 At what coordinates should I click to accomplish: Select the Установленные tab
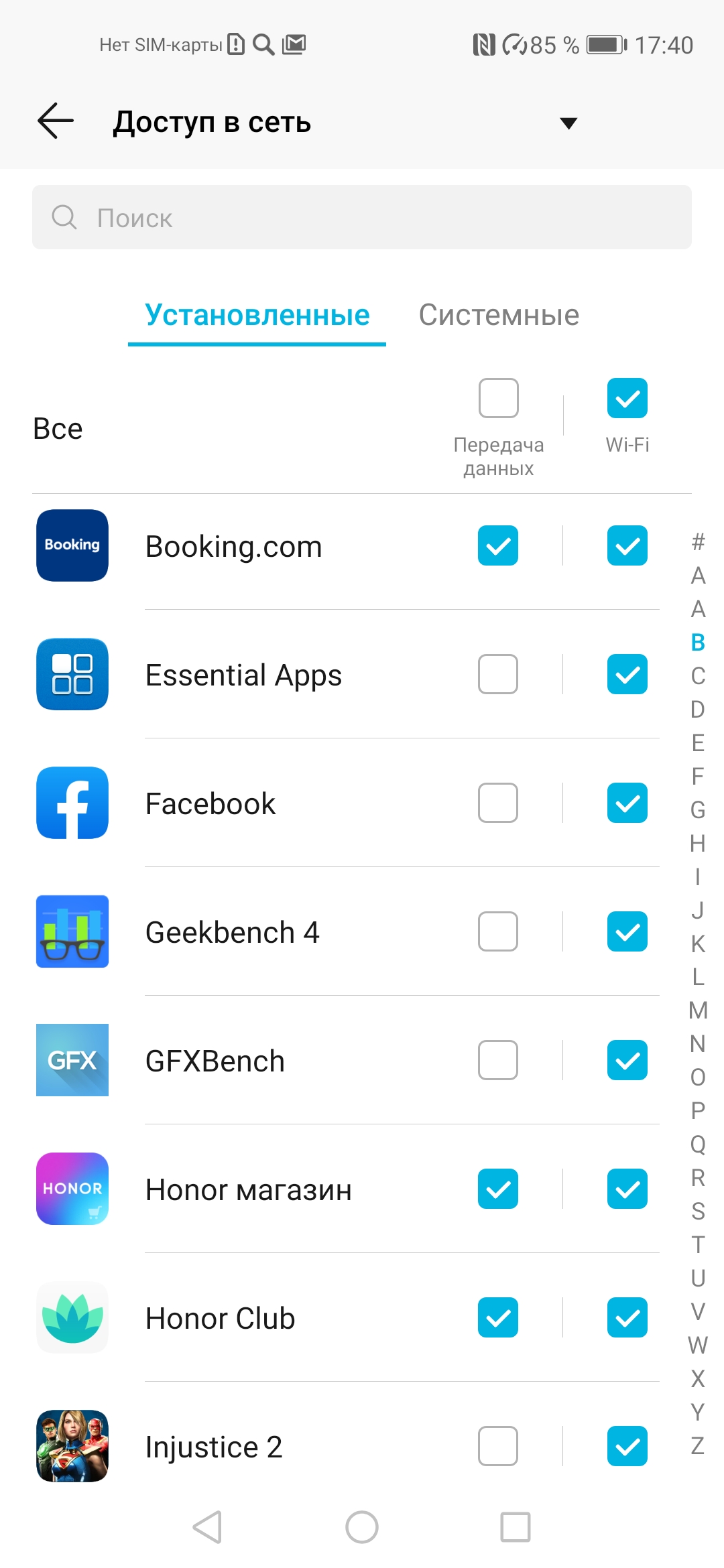click(257, 315)
